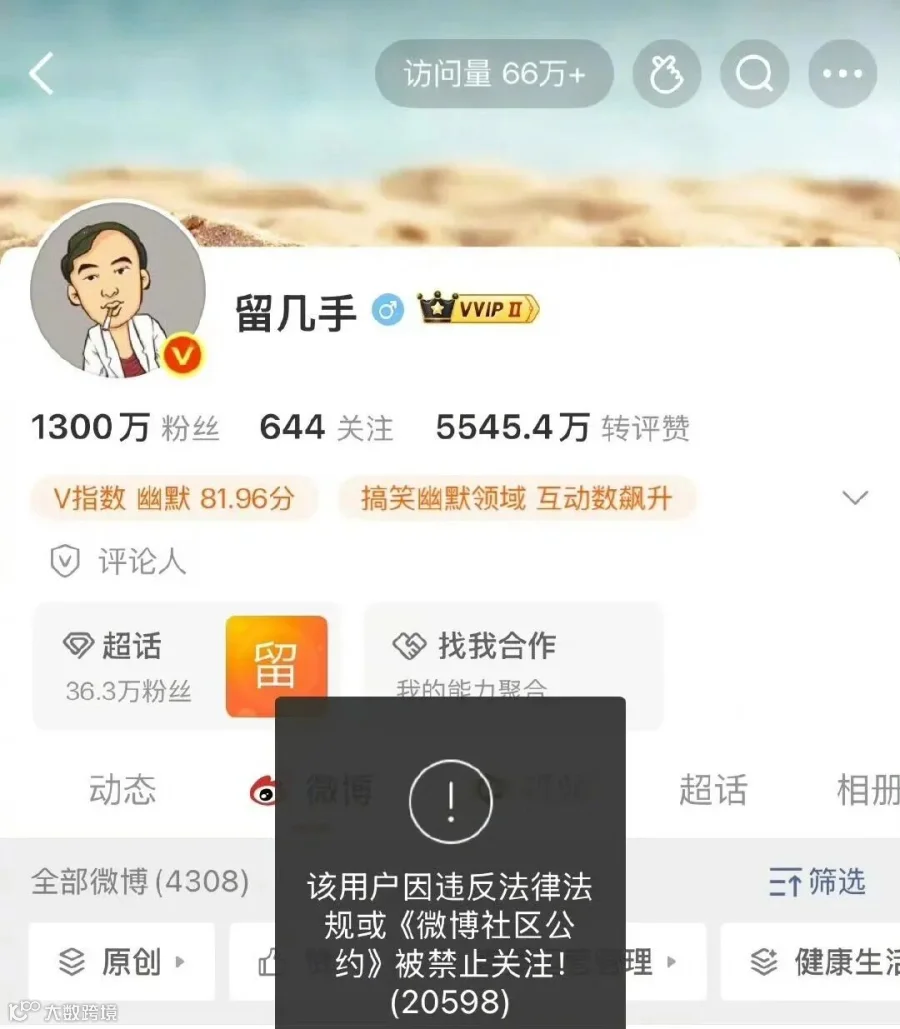The image size is (900, 1029).
Task: Tap the 搞笑幽默领域 互动数飙升 chip
Action: click(517, 499)
